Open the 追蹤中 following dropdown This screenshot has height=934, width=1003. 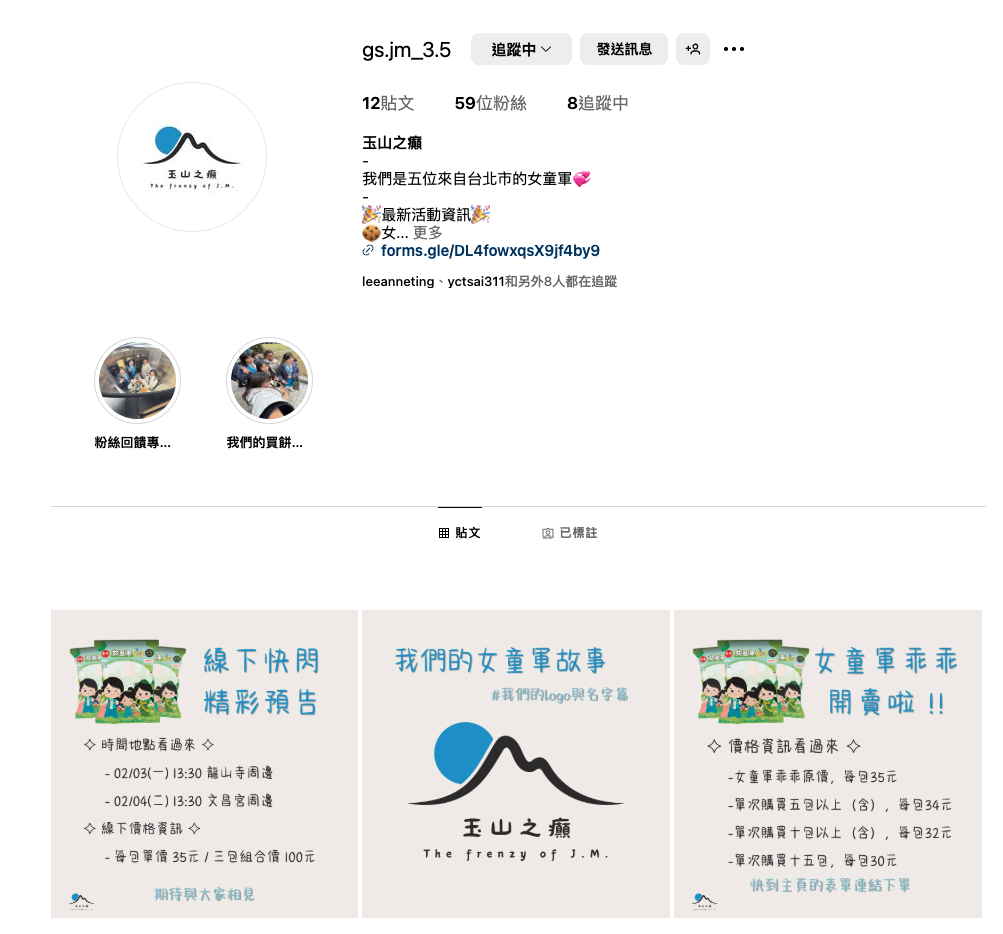(521, 49)
